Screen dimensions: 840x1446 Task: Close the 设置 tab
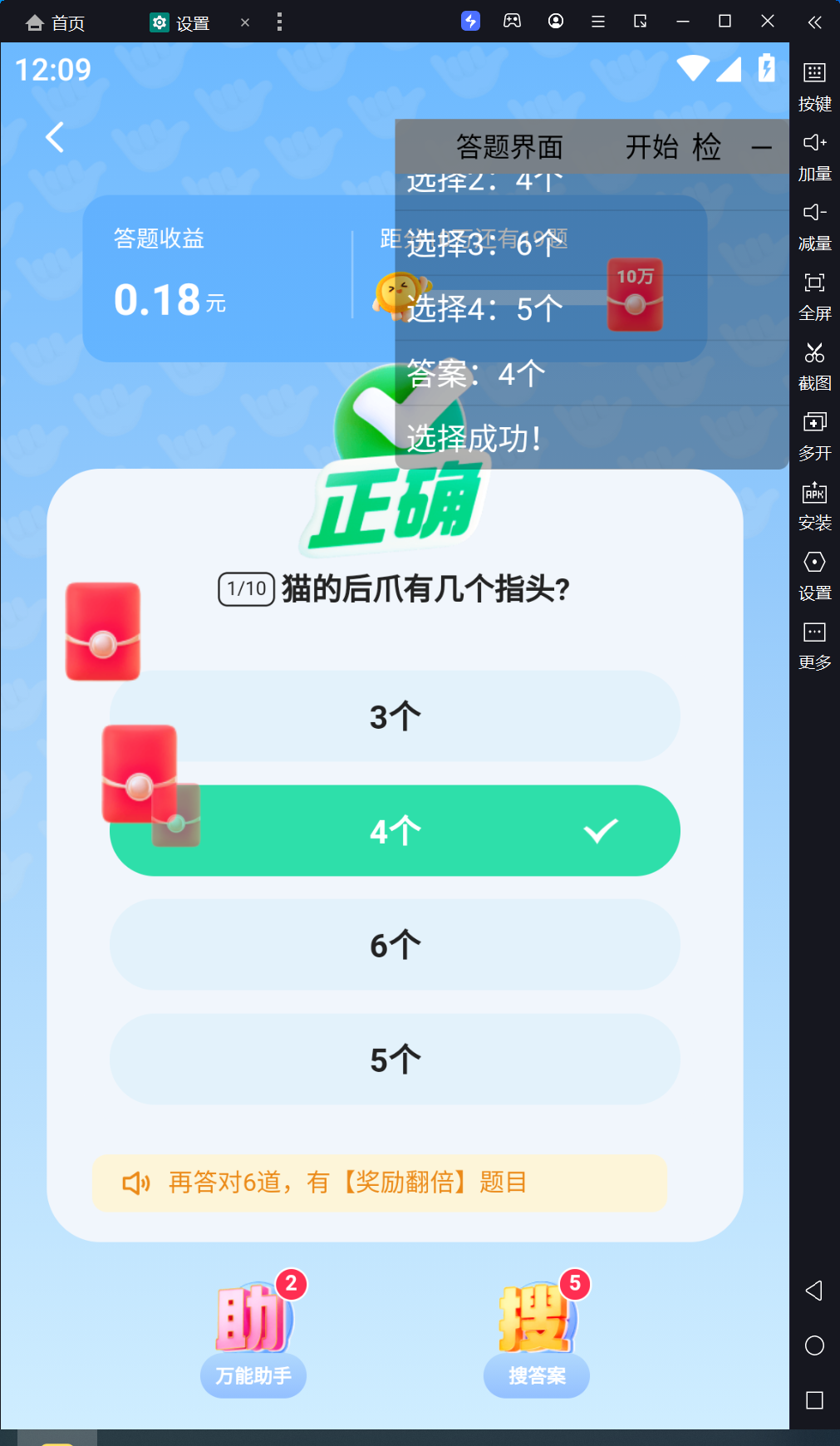point(245,22)
